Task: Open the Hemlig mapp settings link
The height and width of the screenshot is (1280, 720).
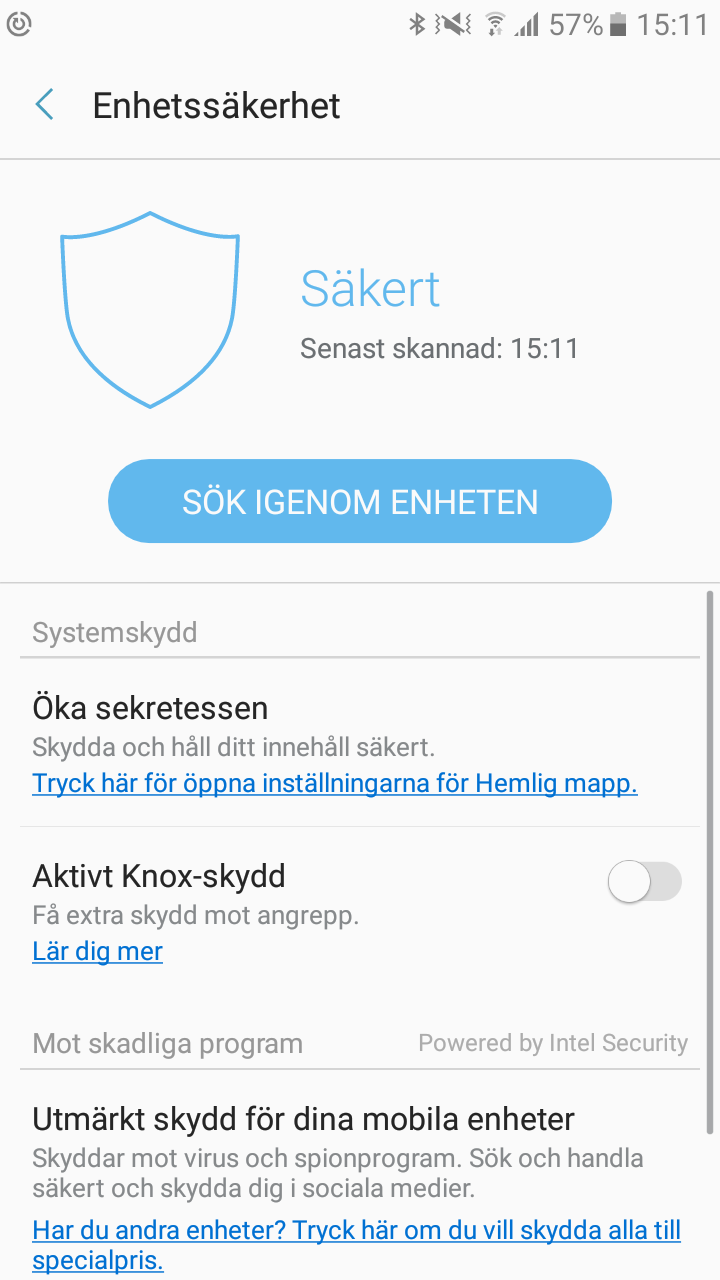Action: pos(335,783)
